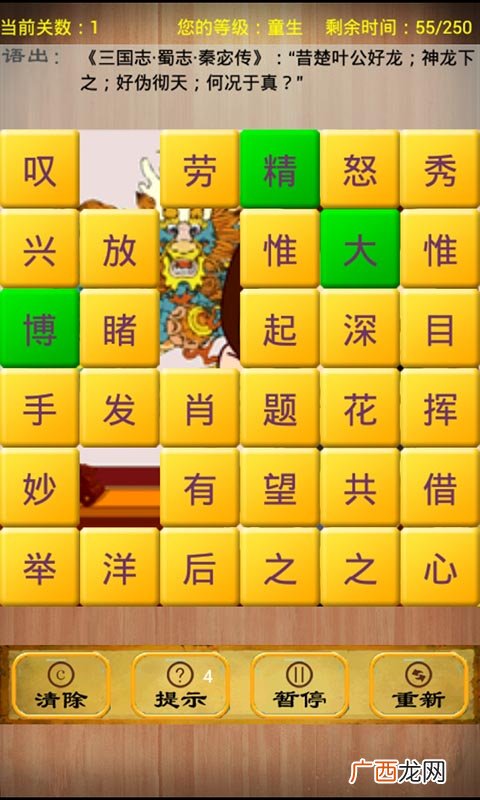480x800 pixels.
Task: Choose the 题 tile
Action: click(280, 408)
